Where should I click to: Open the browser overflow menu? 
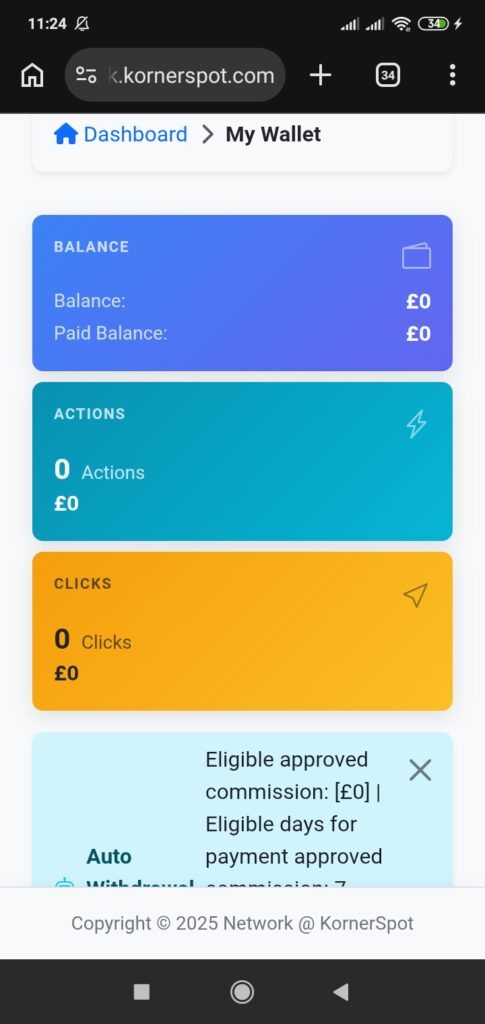(x=452, y=75)
